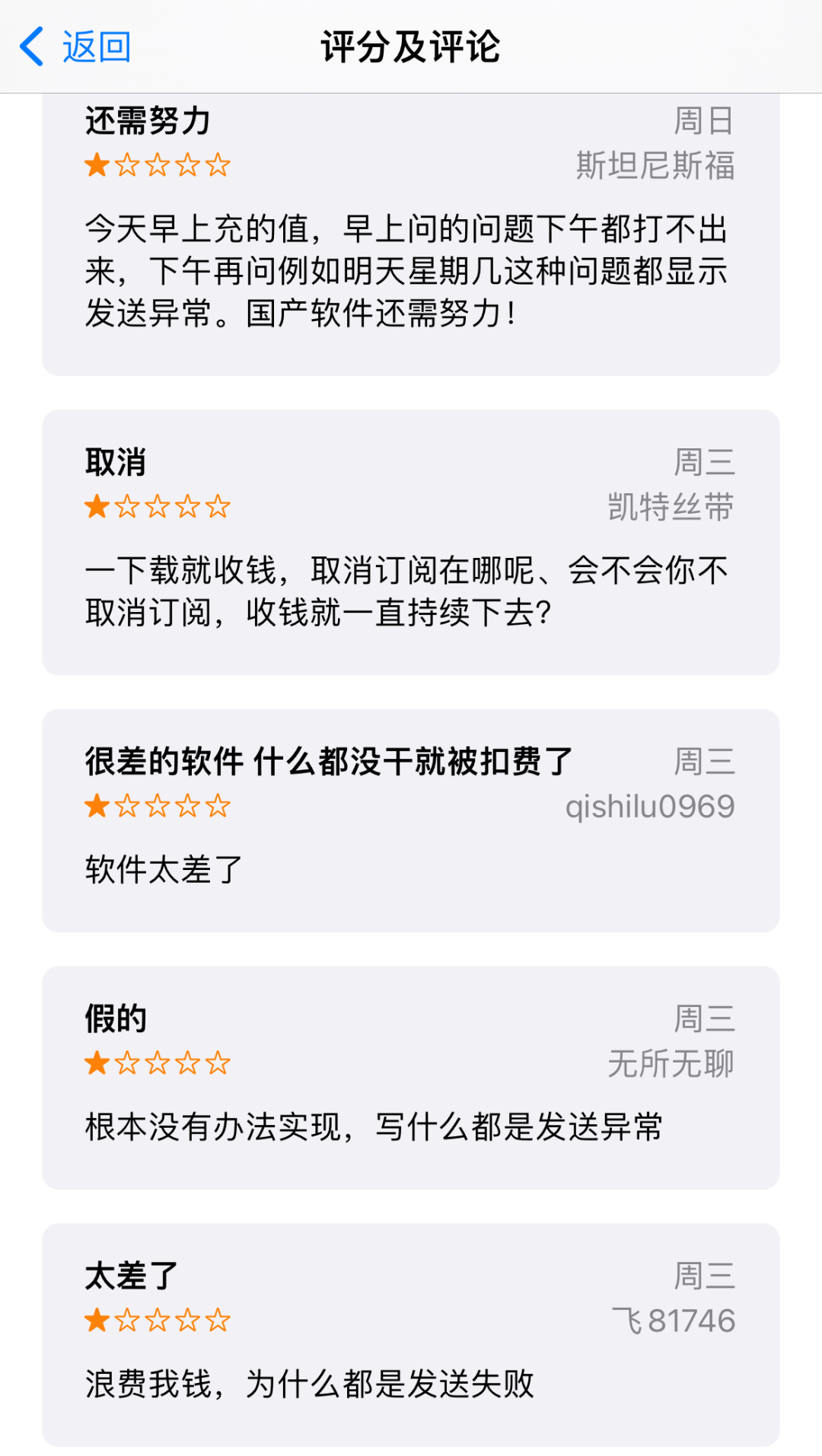Image resolution: width=822 pixels, height=1456 pixels.
Task: Open the review titled 假的 by 无所无聊
Action: click(411, 1078)
